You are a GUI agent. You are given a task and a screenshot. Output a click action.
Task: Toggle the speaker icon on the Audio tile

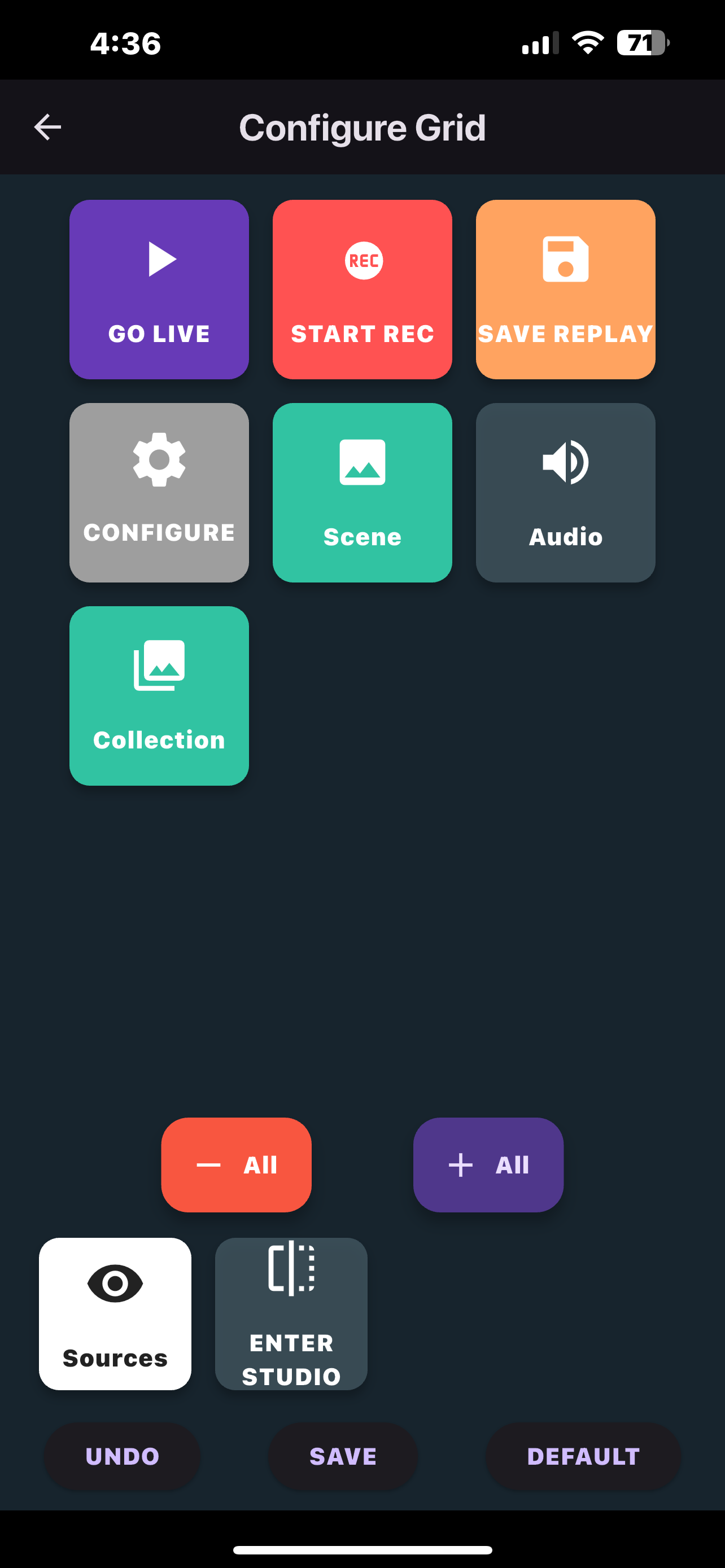(565, 463)
